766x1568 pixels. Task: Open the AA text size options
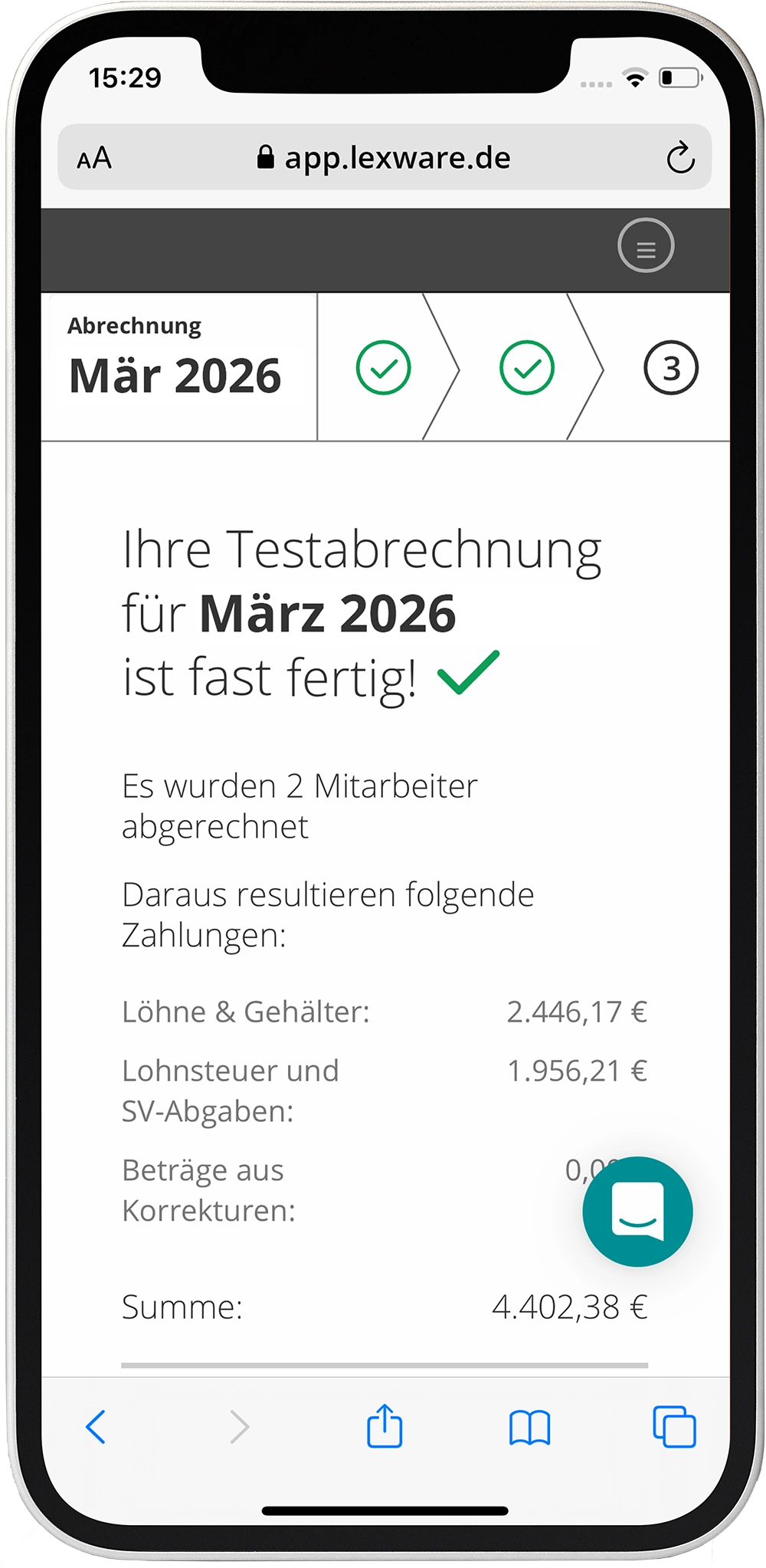(95, 159)
